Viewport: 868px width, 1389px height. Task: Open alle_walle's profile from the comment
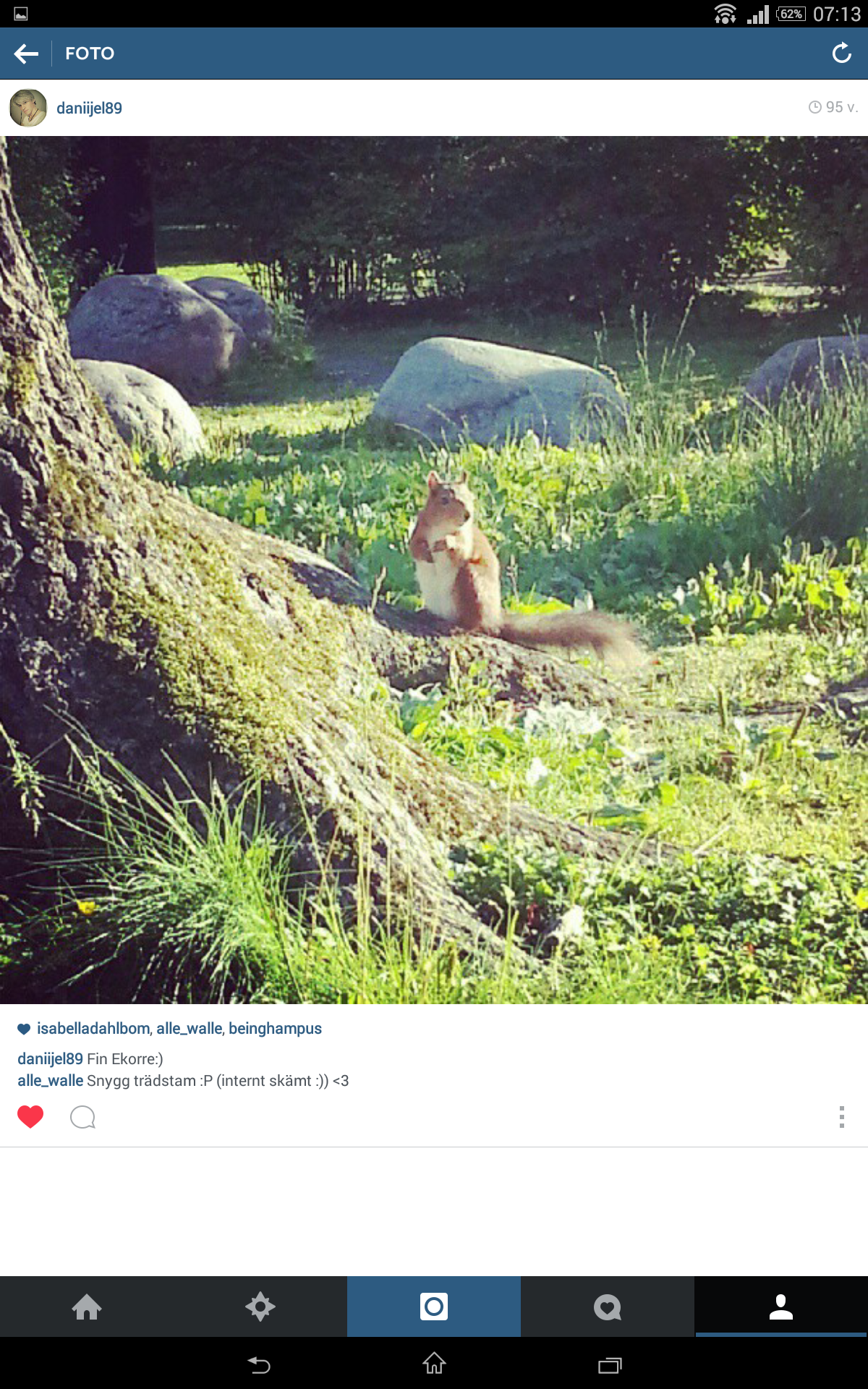point(50,1080)
